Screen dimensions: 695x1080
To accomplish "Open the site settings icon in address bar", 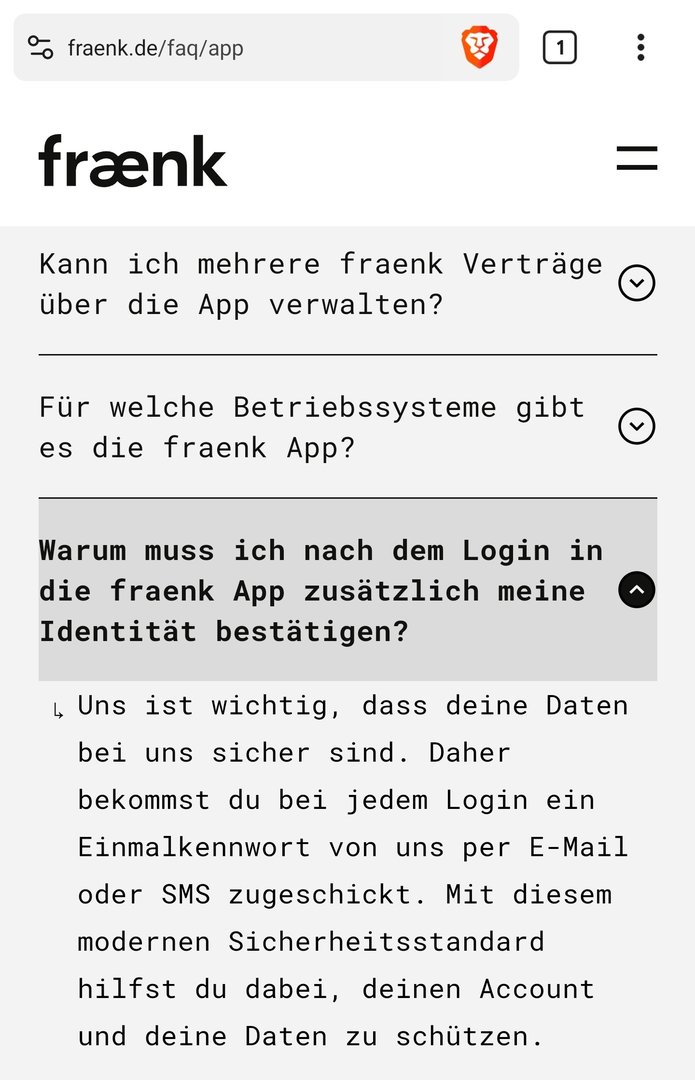I will (40, 47).
